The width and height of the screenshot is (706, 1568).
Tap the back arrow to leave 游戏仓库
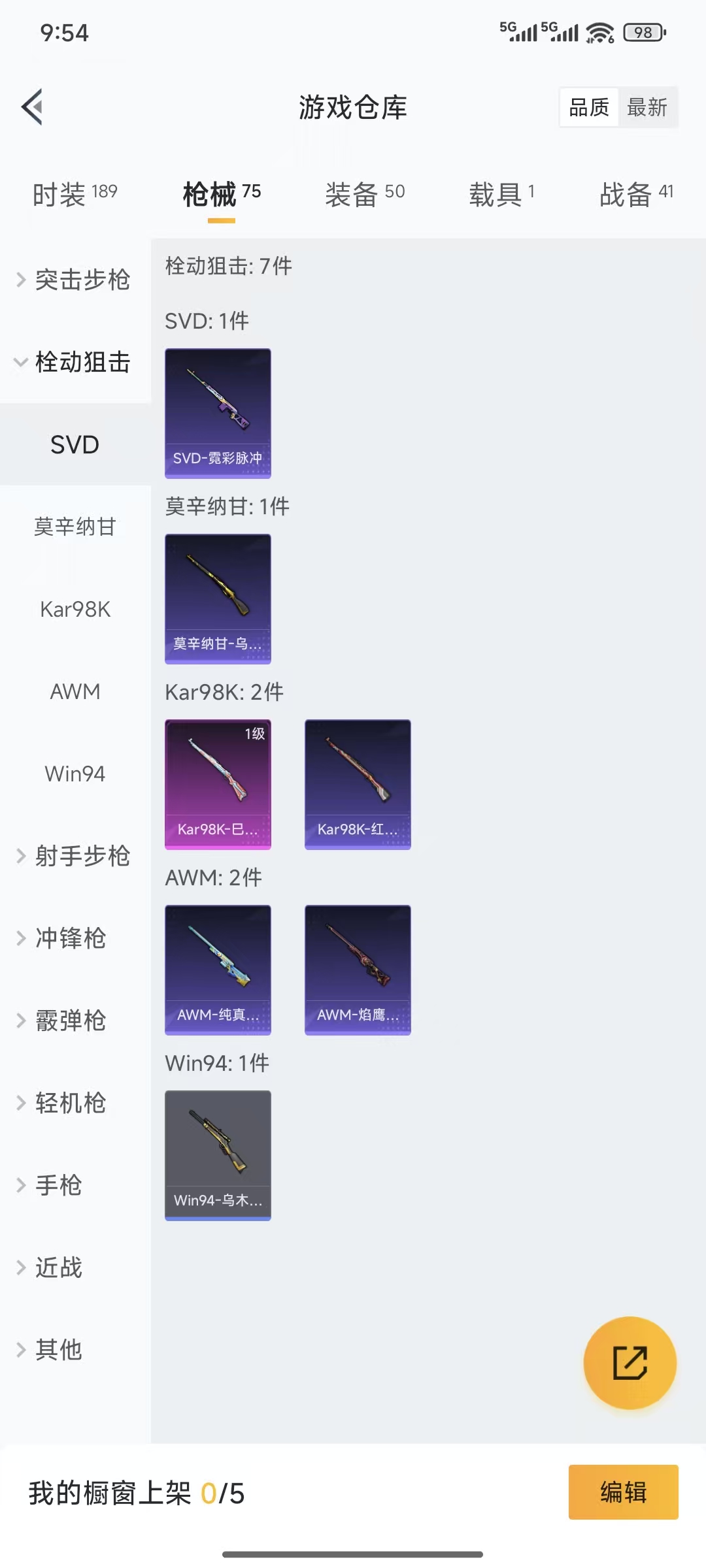tap(31, 108)
